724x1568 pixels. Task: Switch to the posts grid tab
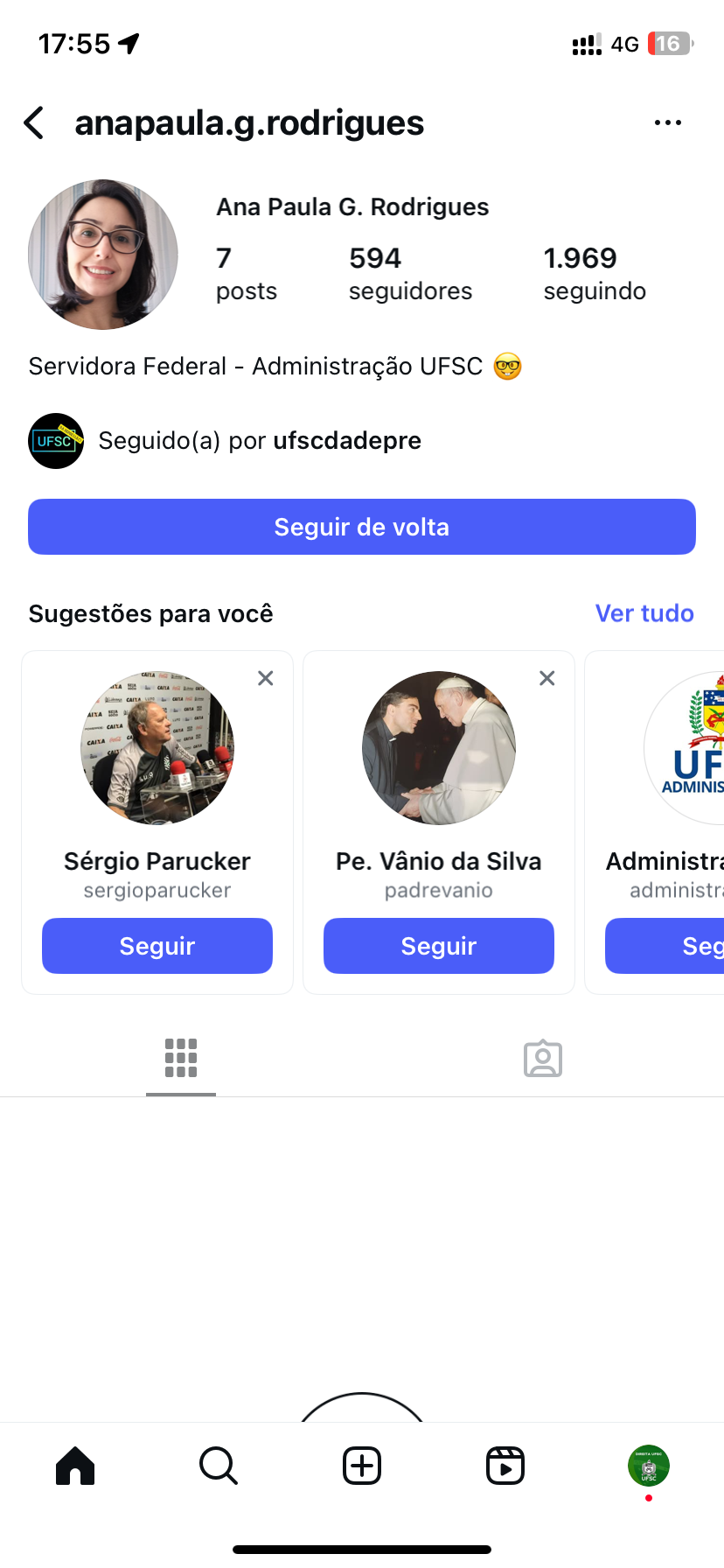tap(181, 1059)
